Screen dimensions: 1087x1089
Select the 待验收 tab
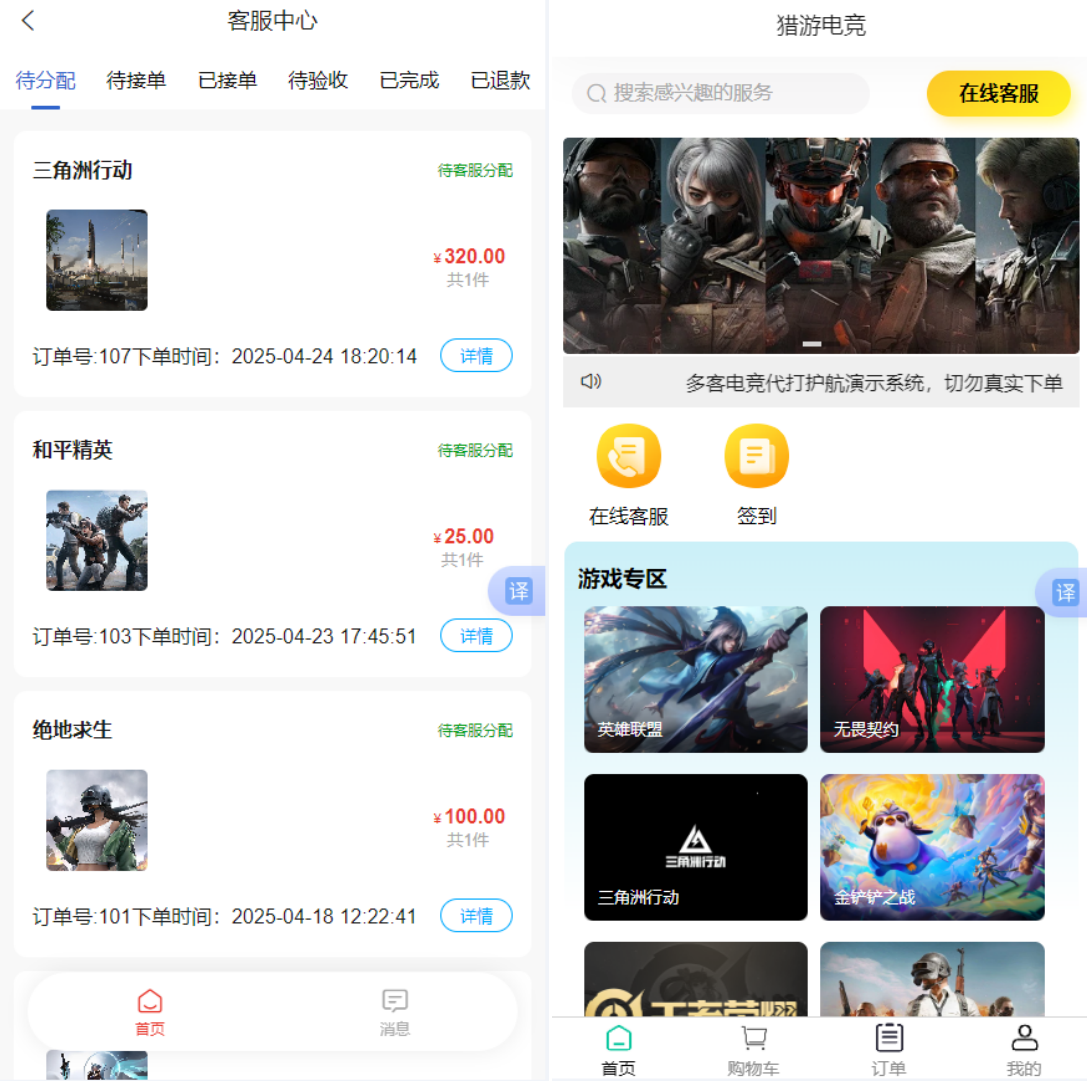(x=318, y=81)
